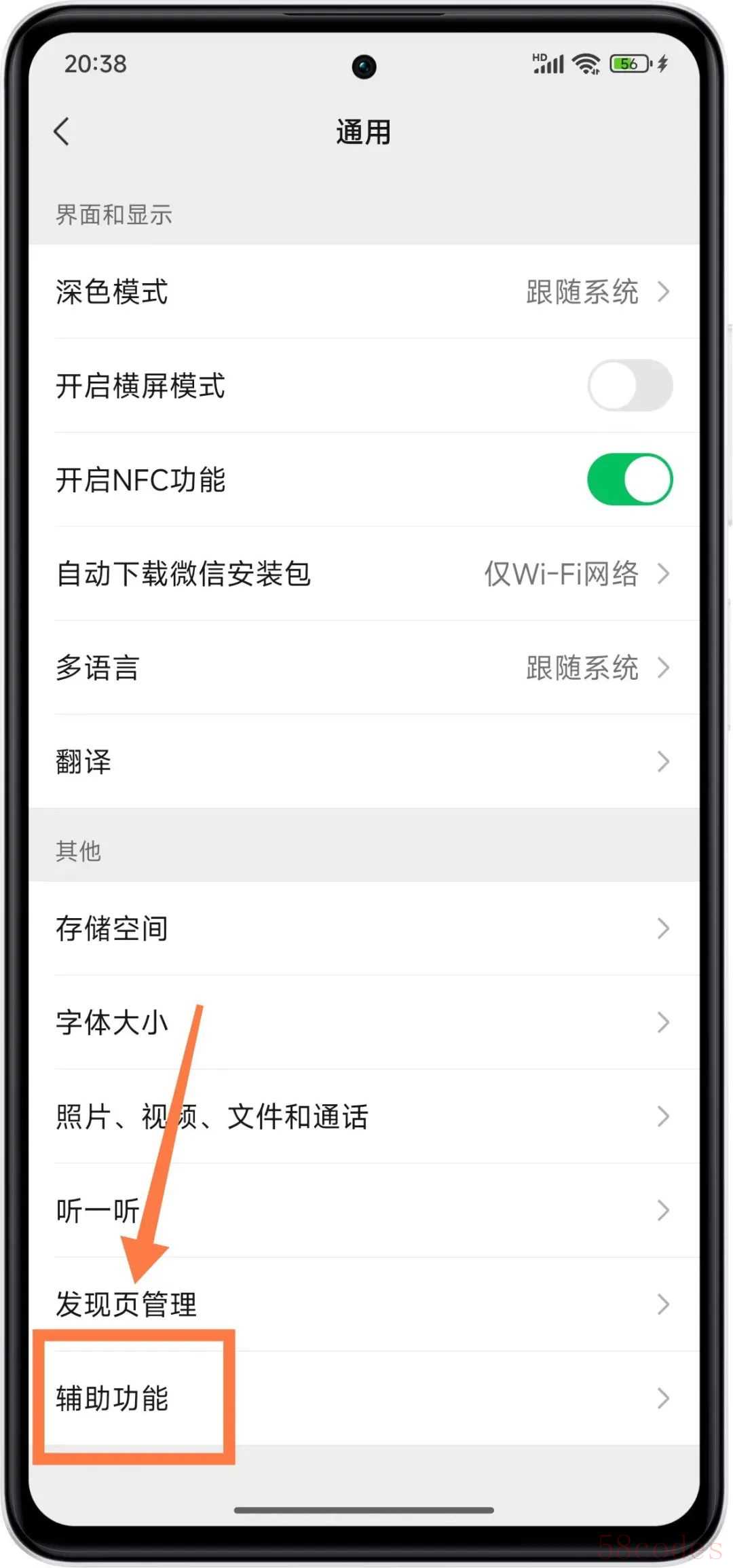Open the 听一听 row
Screen dimensions: 733x1568
[364, 1210]
